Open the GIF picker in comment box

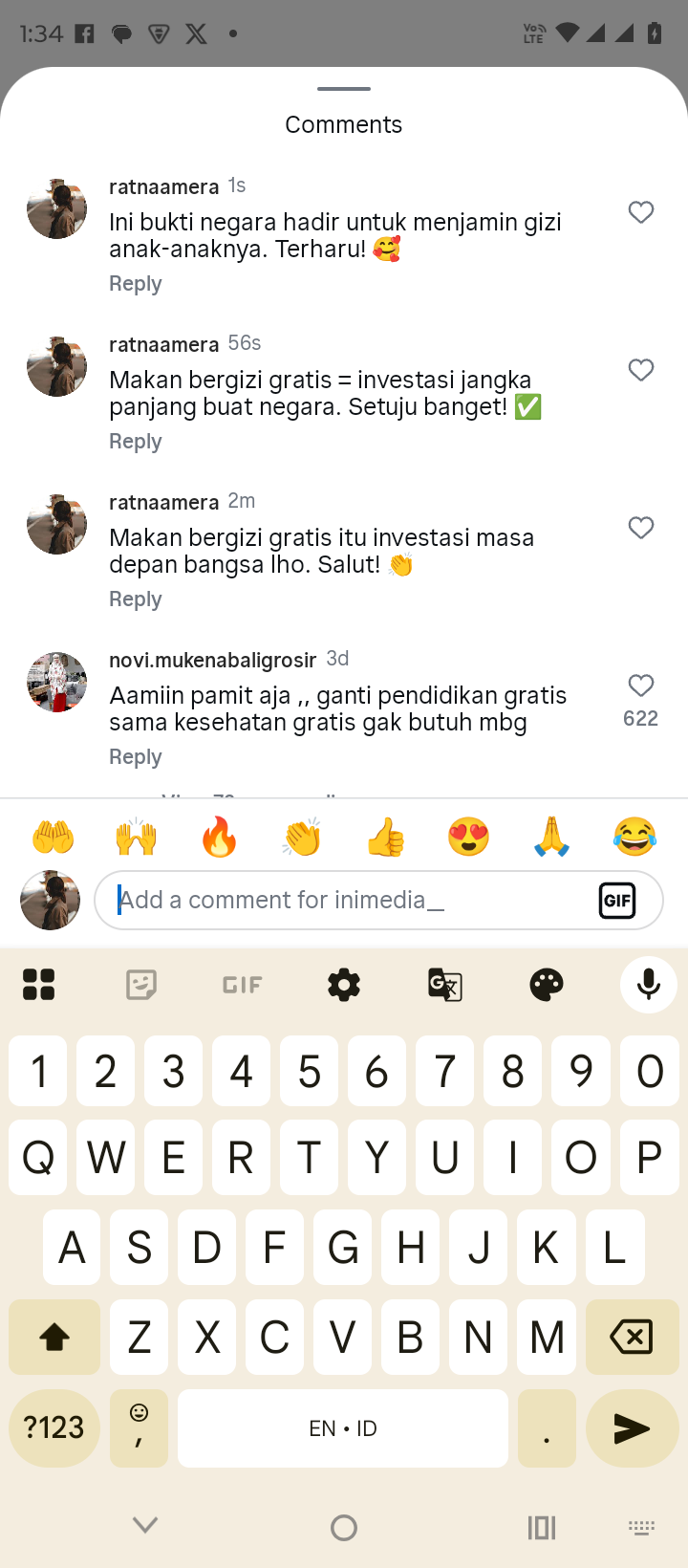(617, 900)
